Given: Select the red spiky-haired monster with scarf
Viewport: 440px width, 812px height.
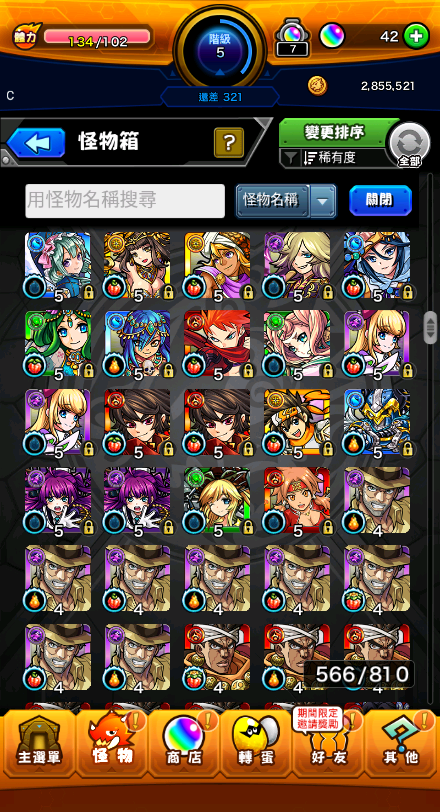Looking at the screenshot, I should pos(217,344).
